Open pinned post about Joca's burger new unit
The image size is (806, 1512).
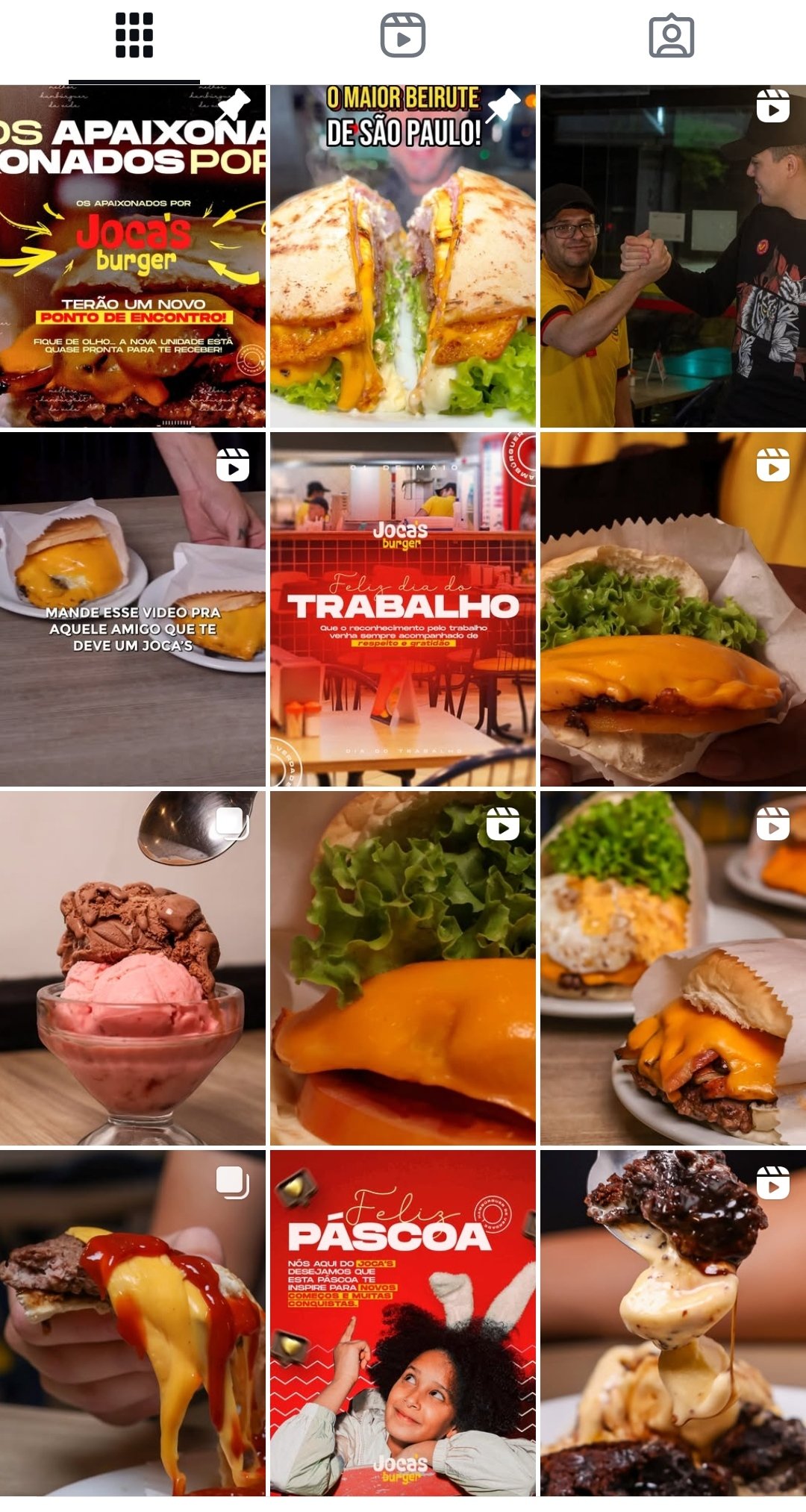click(x=133, y=256)
